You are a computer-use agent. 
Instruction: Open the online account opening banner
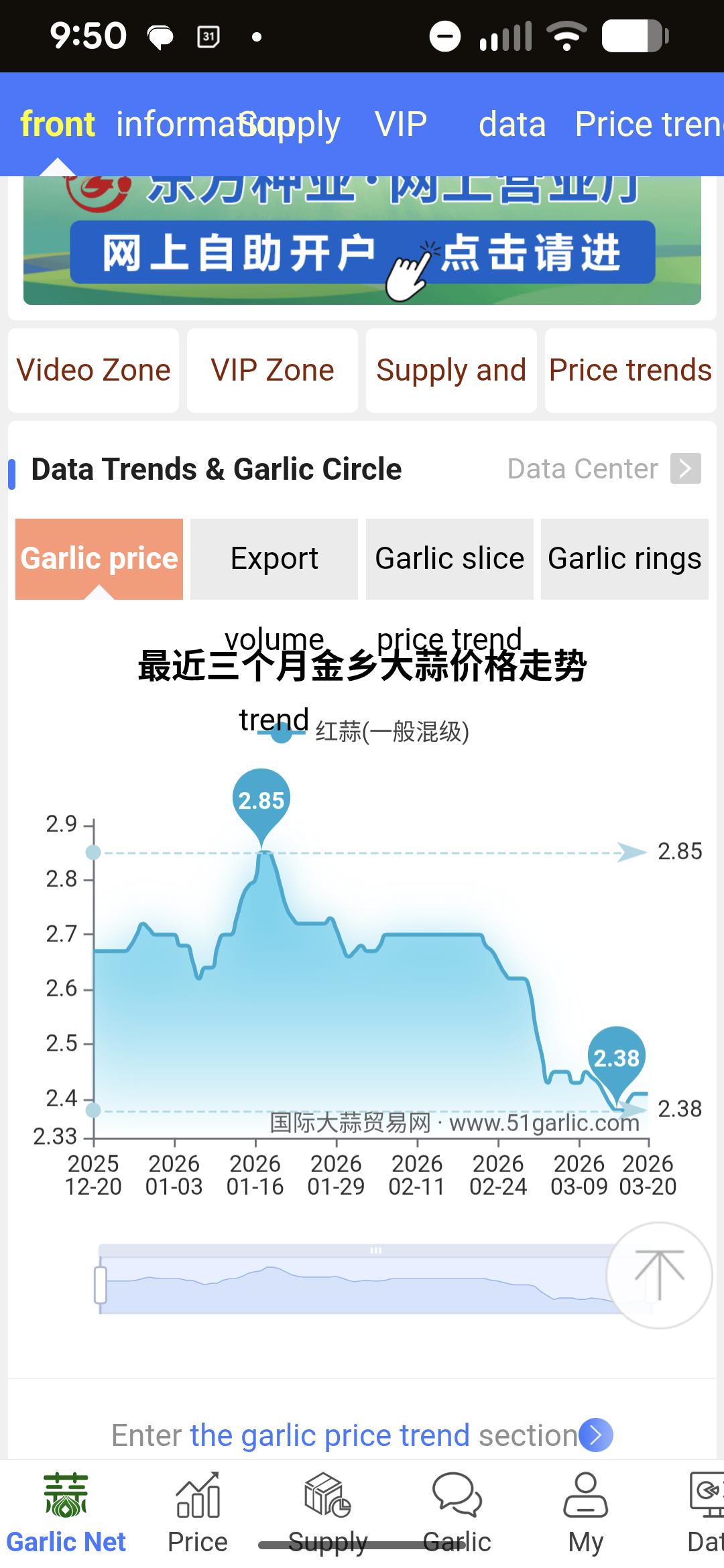click(x=362, y=240)
